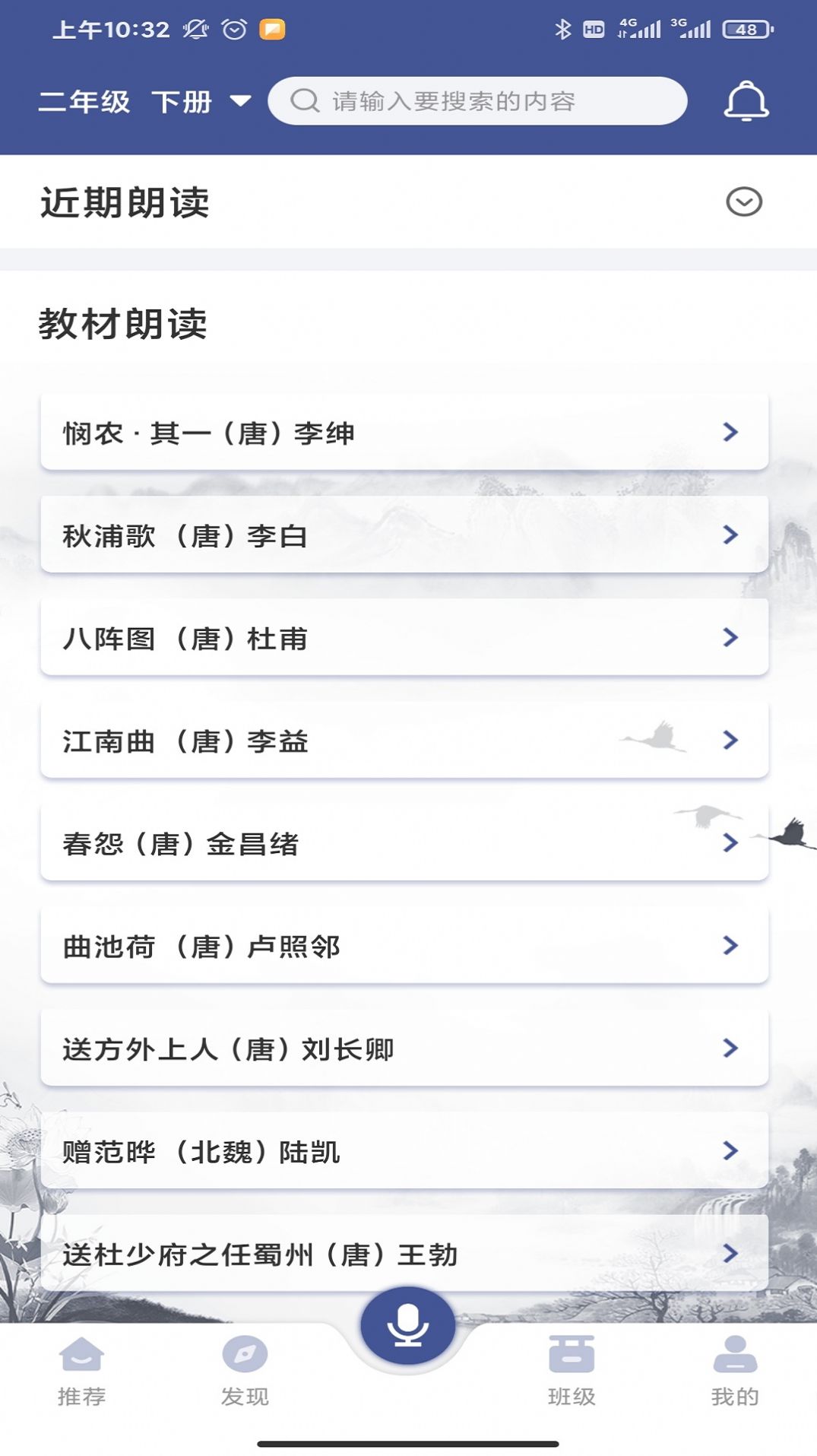Tap the notification bell icon
The height and width of the screenshot is (1456, 817).
(x=746, y=101)
